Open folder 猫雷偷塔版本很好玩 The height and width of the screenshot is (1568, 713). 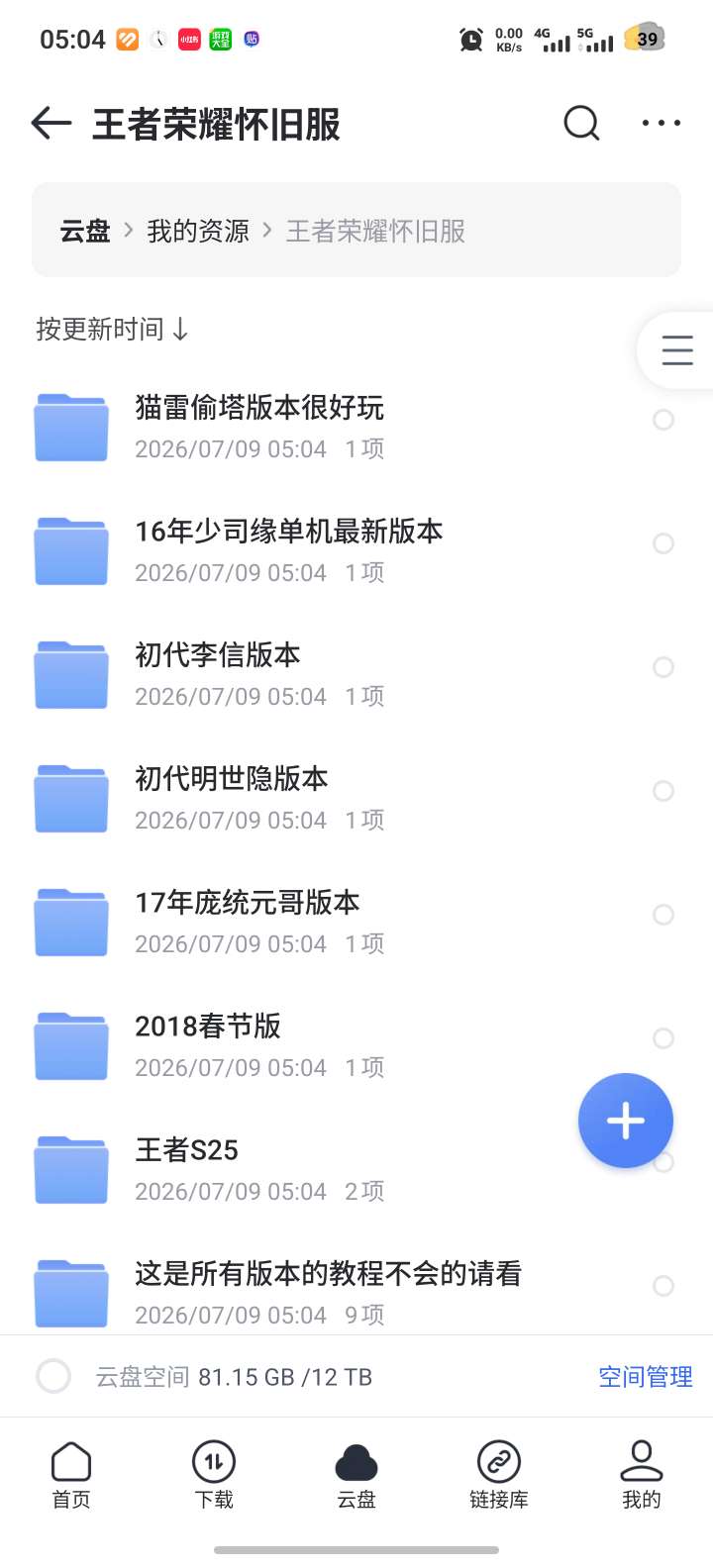pos(356,427)
